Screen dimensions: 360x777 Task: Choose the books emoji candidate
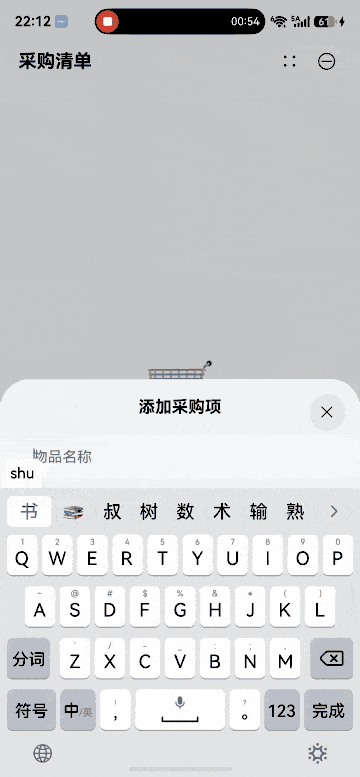(73, 512)
